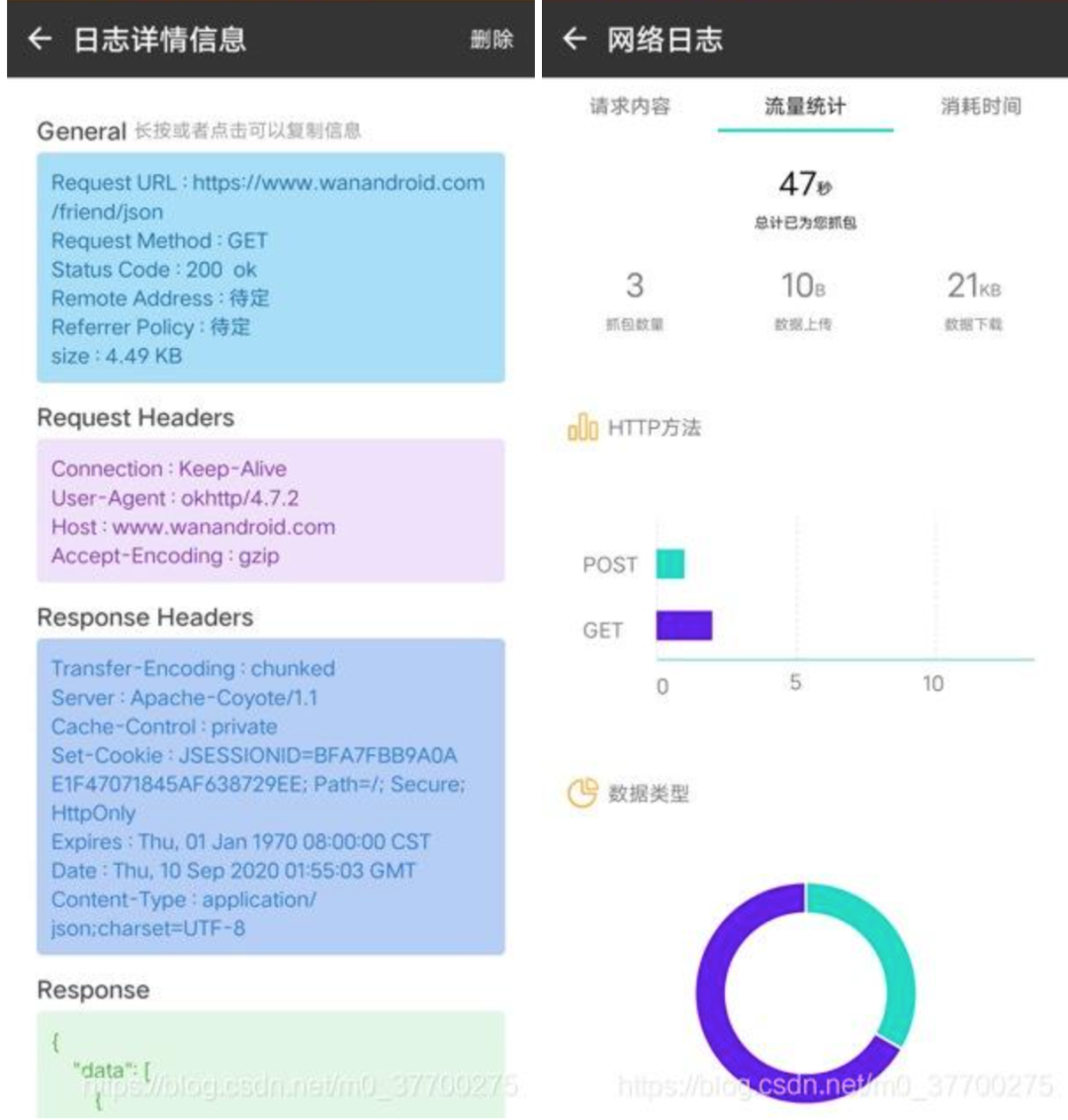Go back from the 网络日志 screen
1068x1120 pixels.
click(575, 40)
